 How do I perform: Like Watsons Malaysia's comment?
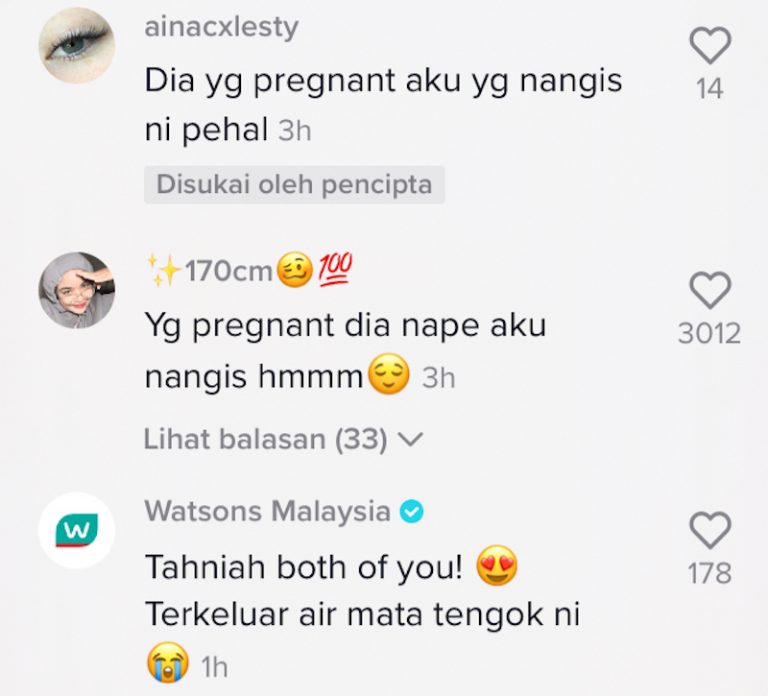pyautogui.click(x=710, y=531)
